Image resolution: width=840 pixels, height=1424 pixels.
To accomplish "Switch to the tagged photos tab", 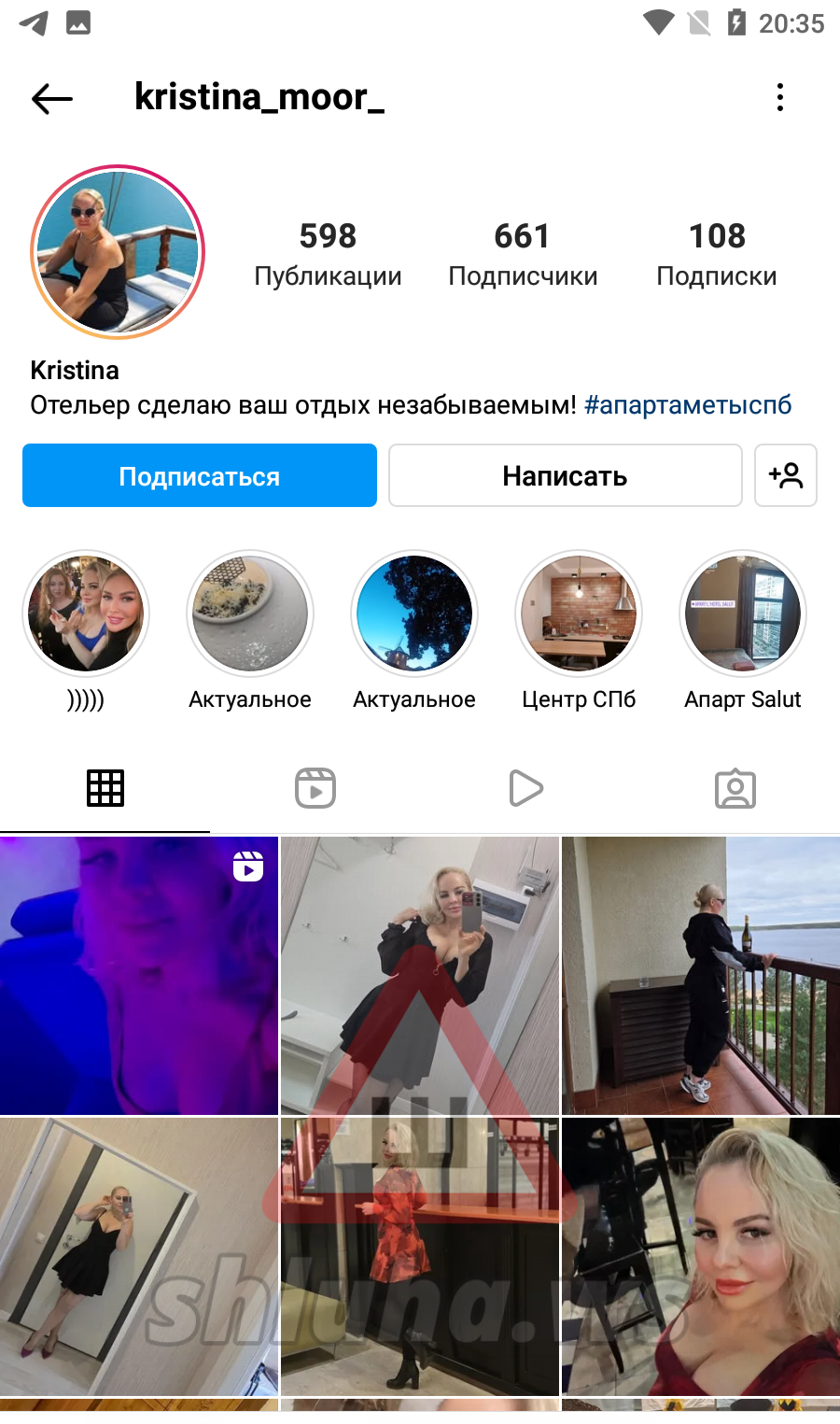I will [735, 788].
